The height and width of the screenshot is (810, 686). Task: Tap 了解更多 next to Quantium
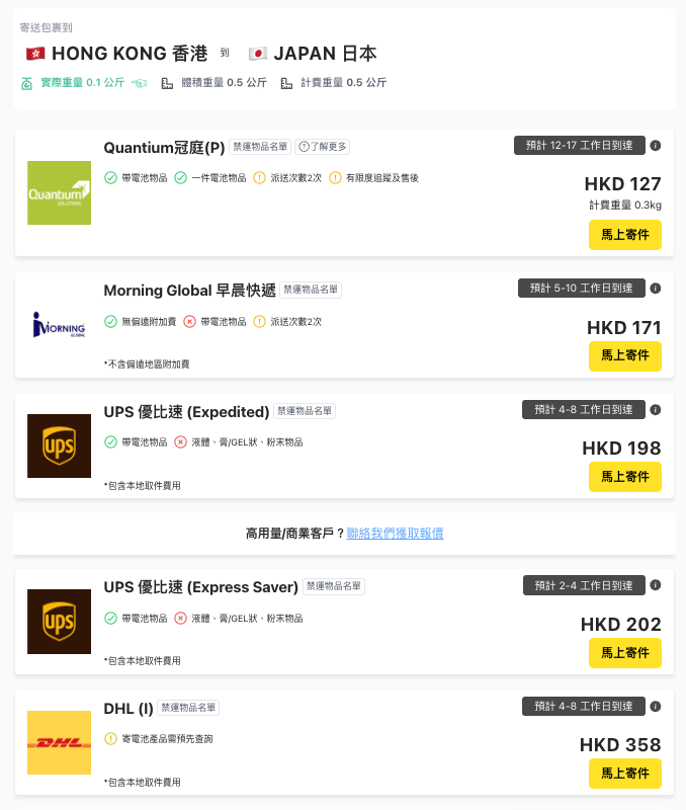tap(322, 147)
